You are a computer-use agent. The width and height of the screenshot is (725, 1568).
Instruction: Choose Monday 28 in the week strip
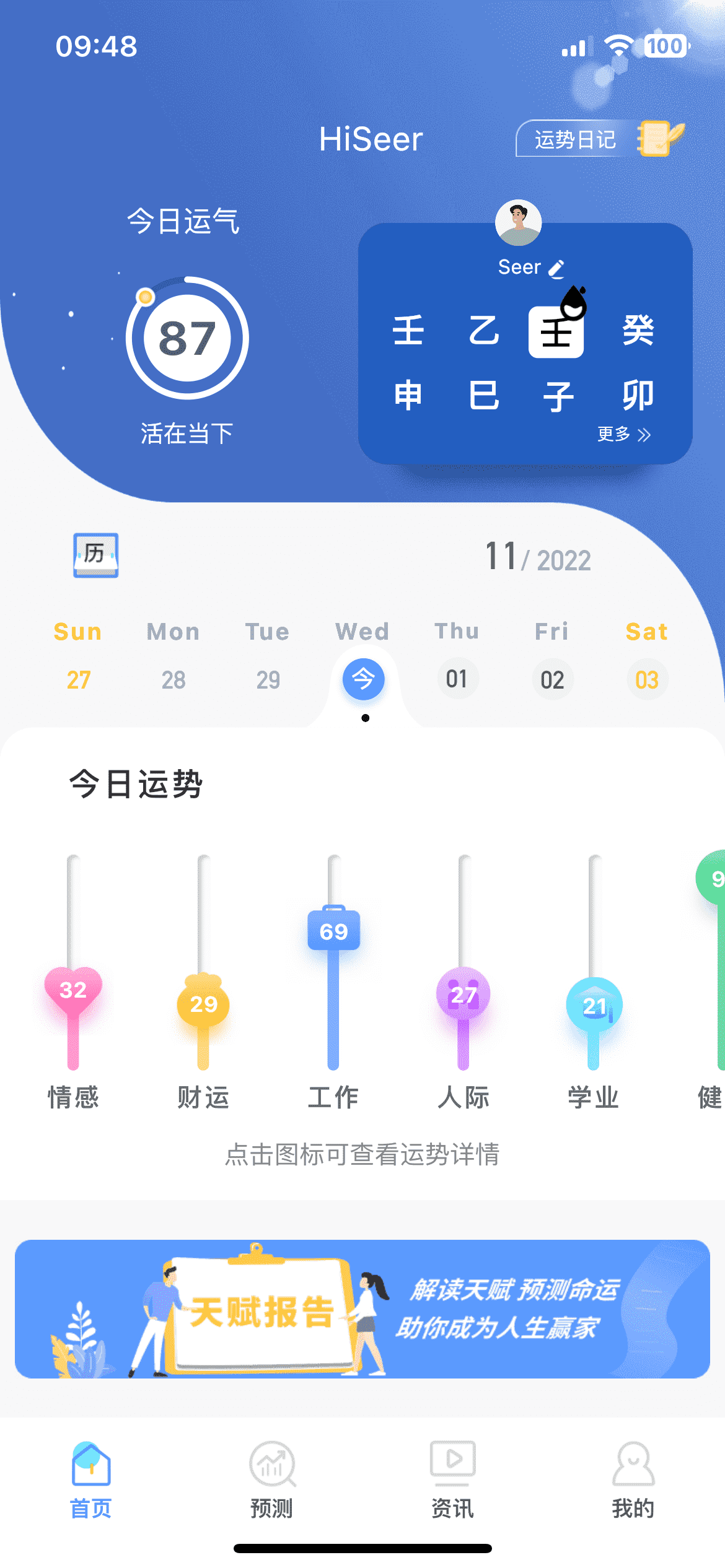174,680
